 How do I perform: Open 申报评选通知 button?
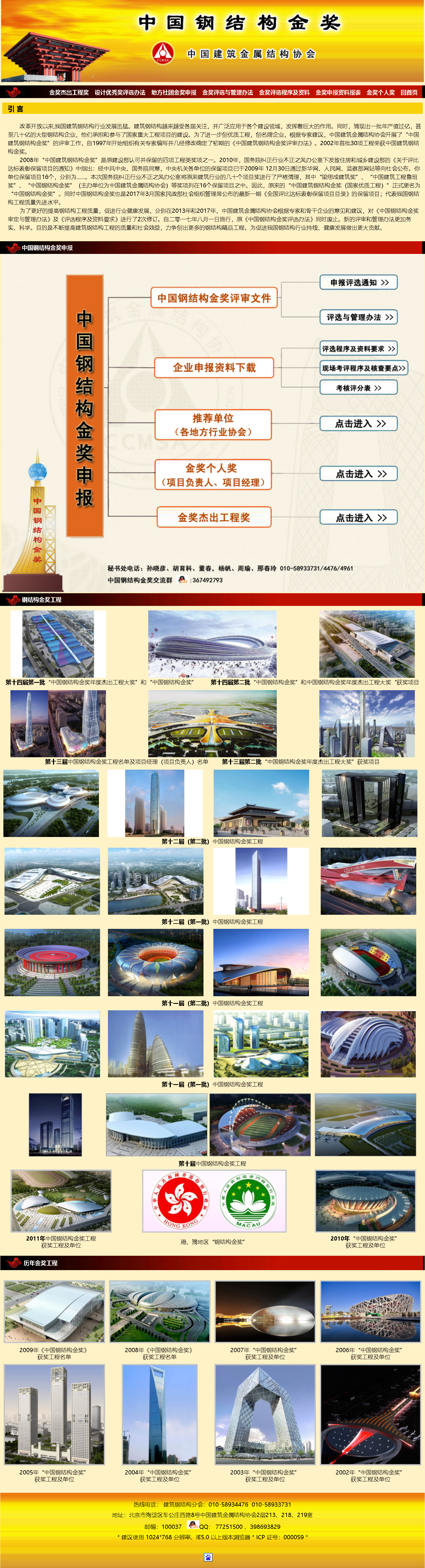coord(359,282)
